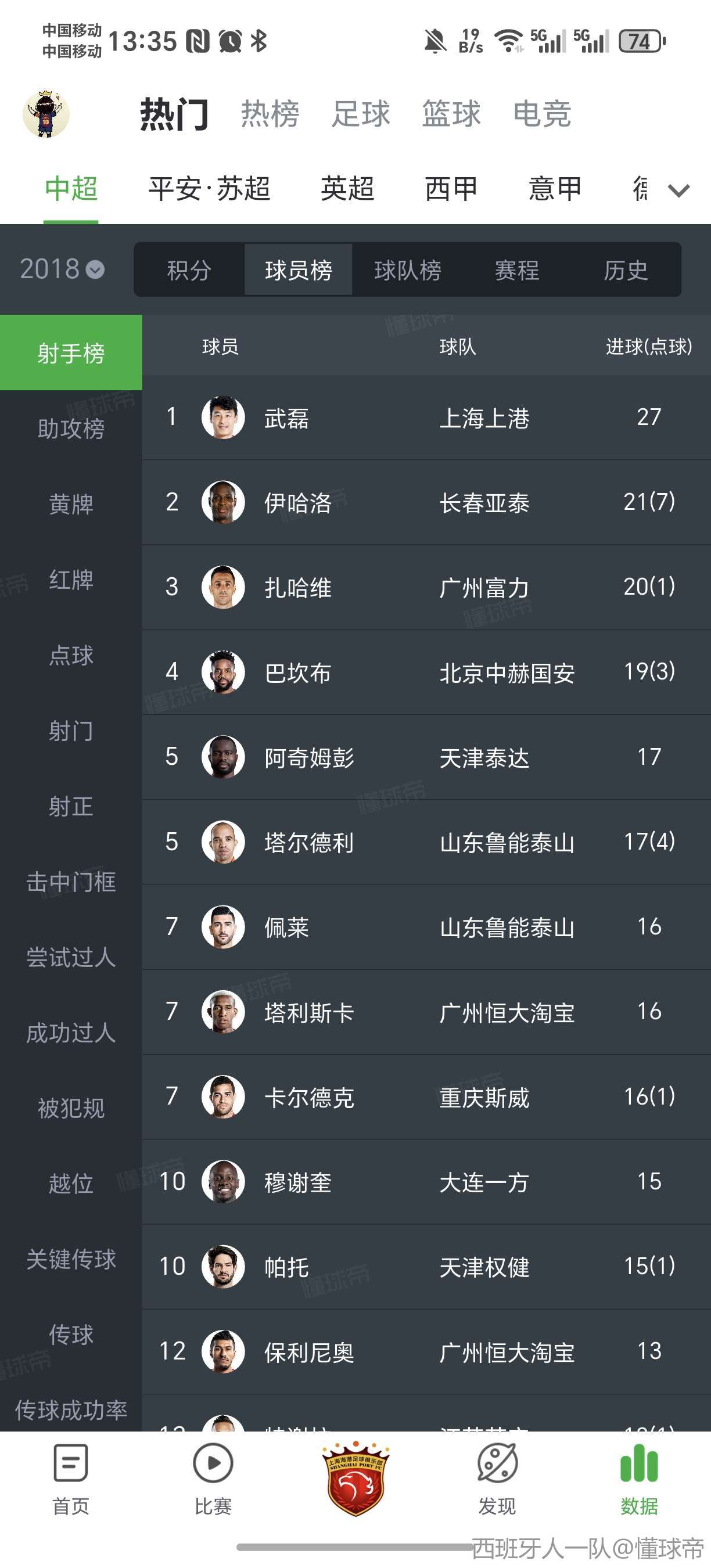Open player 伊哈洛's row

[426, 502]
